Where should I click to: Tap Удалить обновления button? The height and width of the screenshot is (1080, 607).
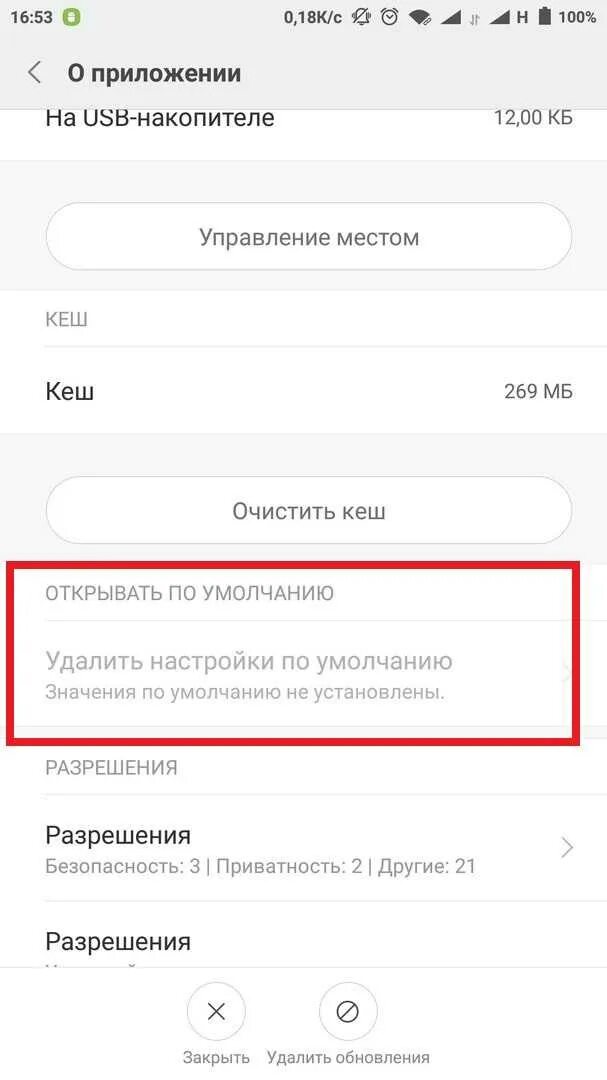[348, 1024]
